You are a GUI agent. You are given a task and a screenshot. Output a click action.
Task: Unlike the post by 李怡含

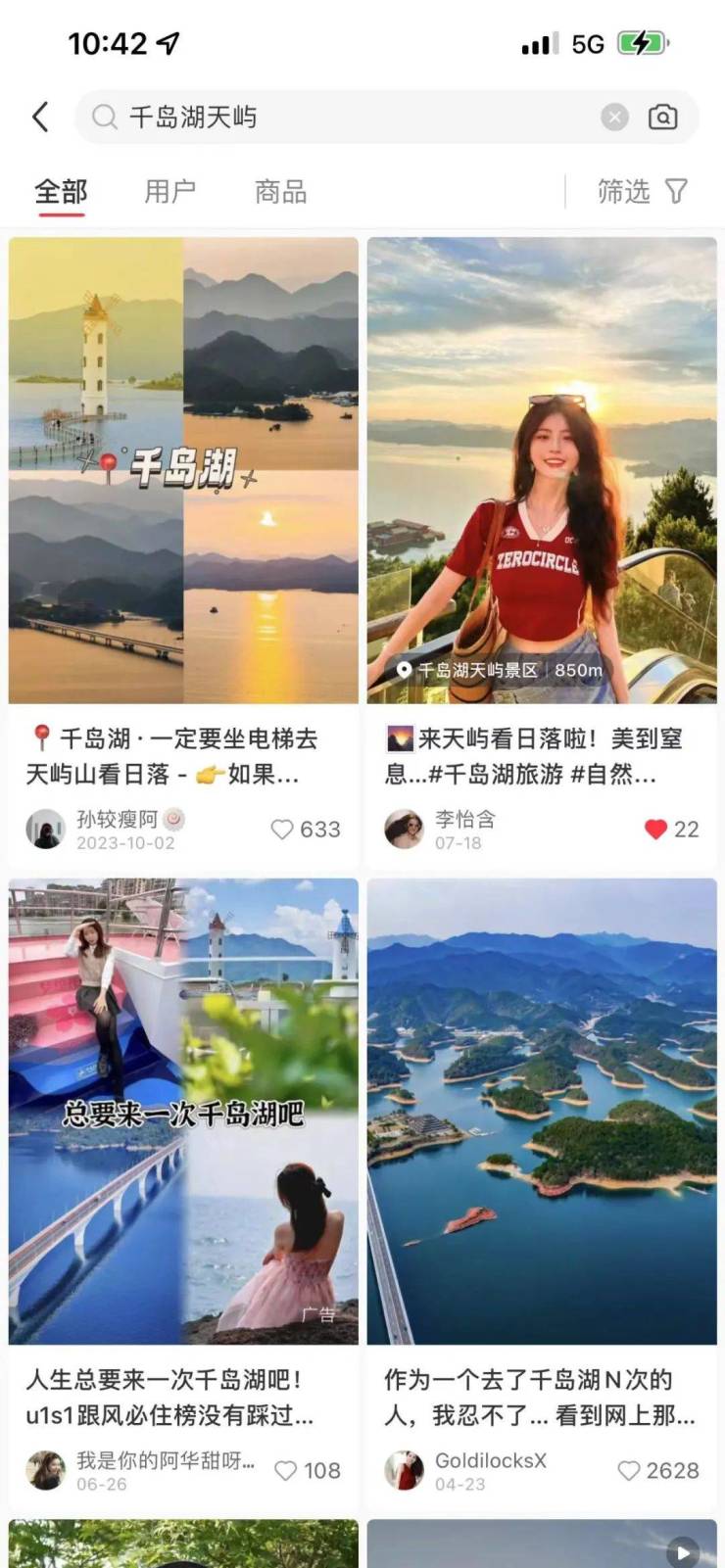click(655, 830)
